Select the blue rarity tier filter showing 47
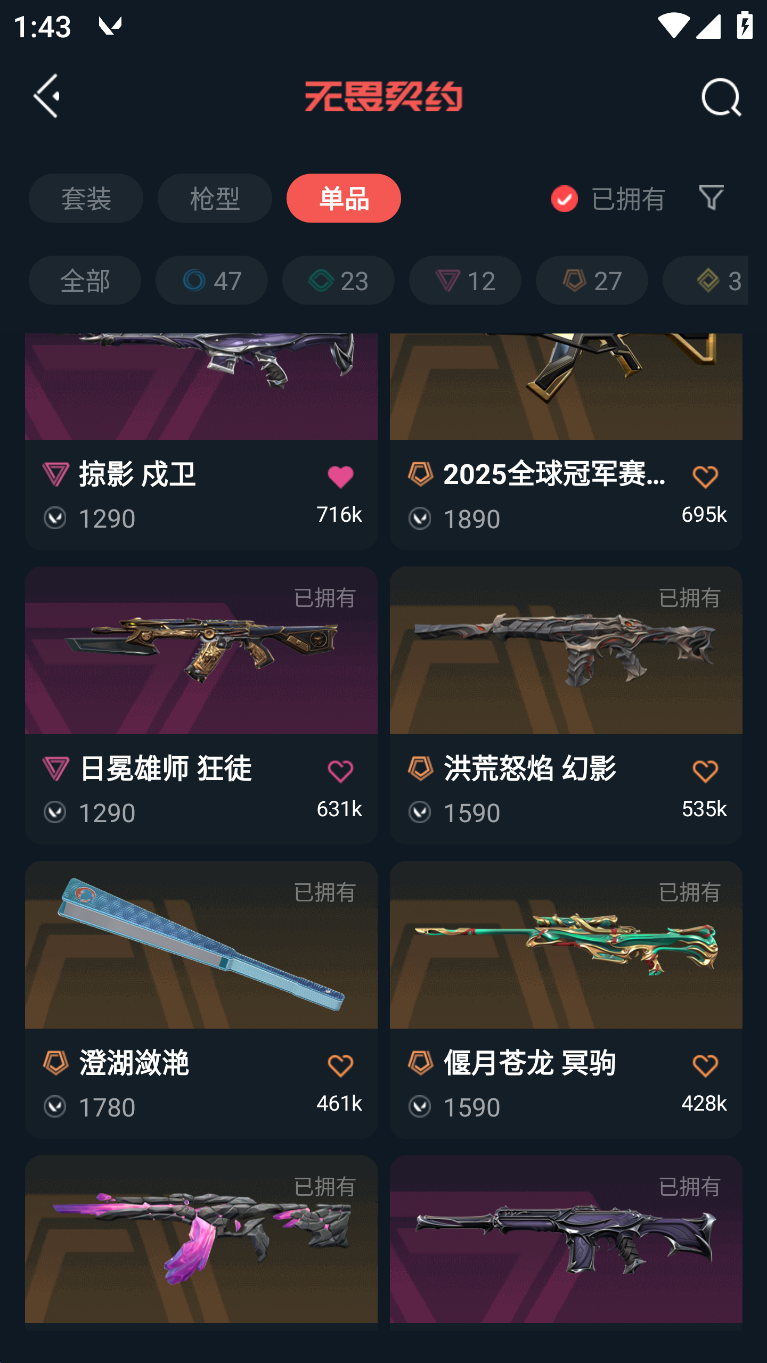This screenshot has width=767, height=1363. [211, 281]
